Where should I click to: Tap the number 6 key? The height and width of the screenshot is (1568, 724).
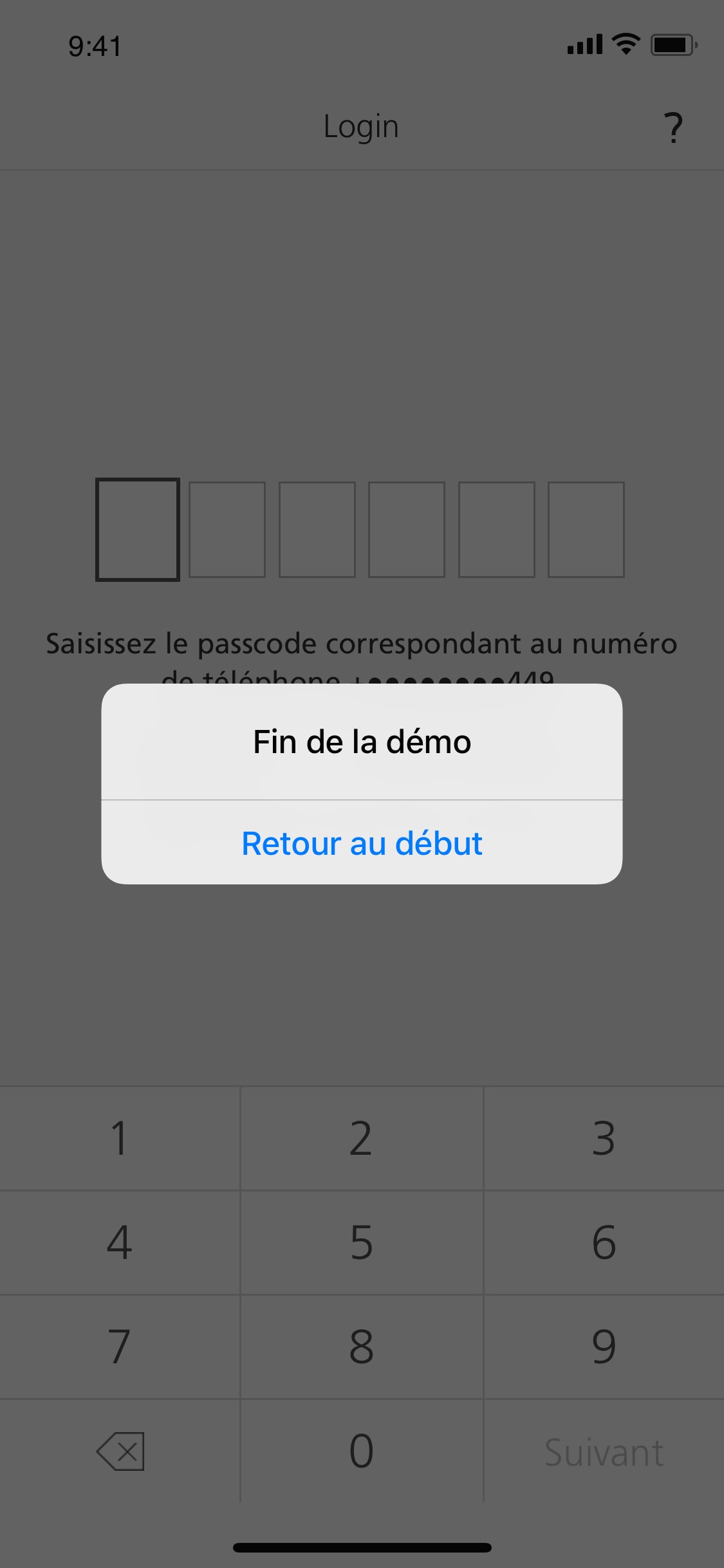point(604,1242)
